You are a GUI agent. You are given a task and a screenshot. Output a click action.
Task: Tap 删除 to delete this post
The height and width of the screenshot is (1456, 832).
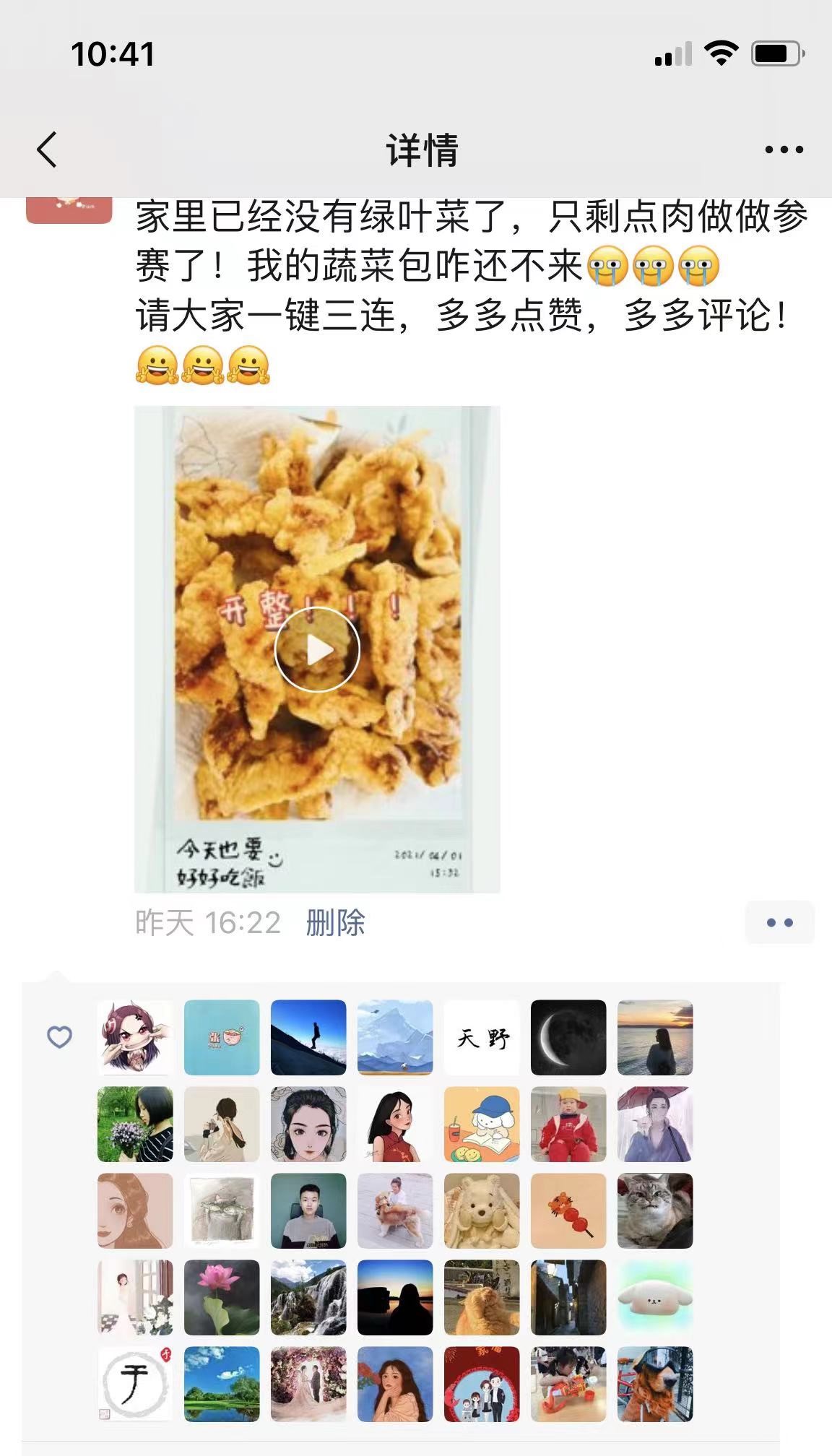pos(335,923)
